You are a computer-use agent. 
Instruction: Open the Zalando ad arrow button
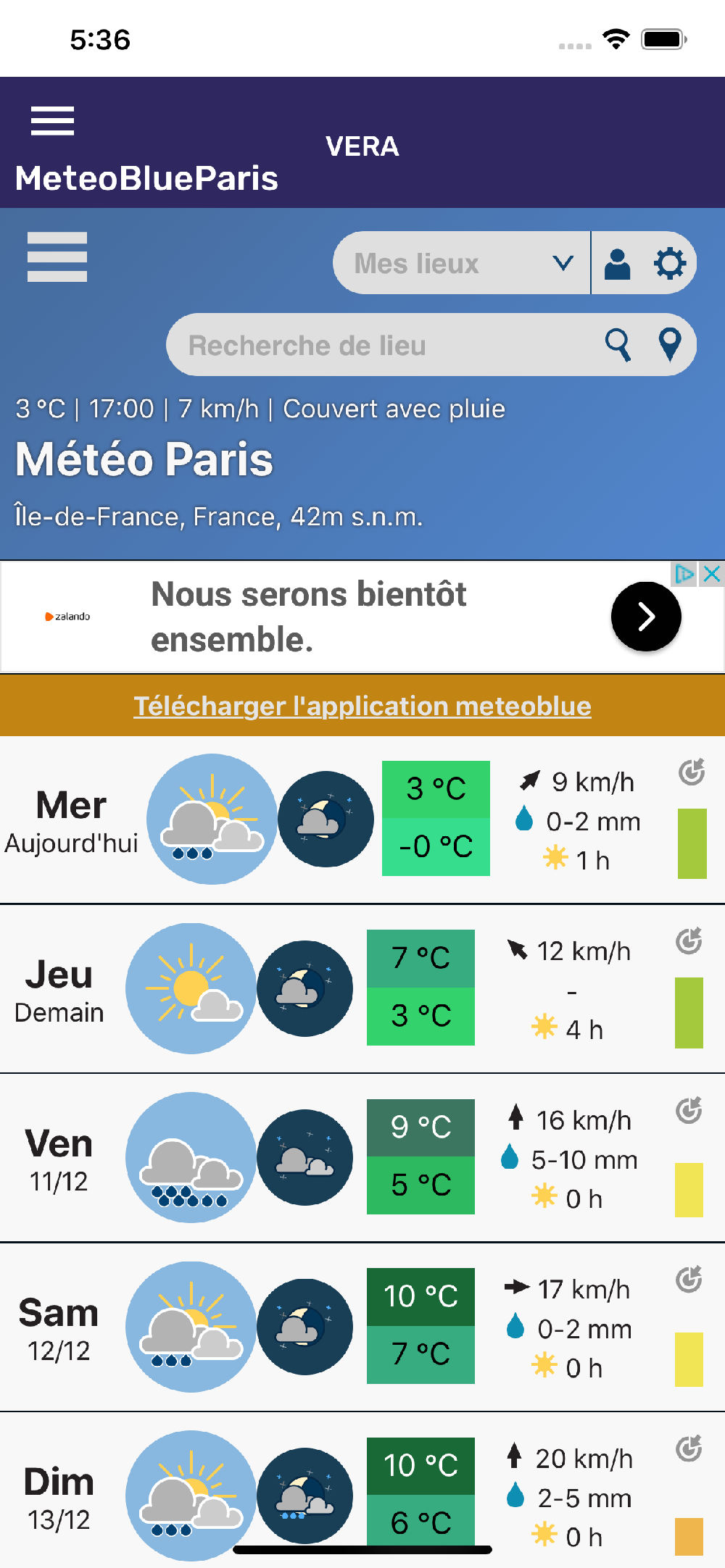click(x=645, y=617)
